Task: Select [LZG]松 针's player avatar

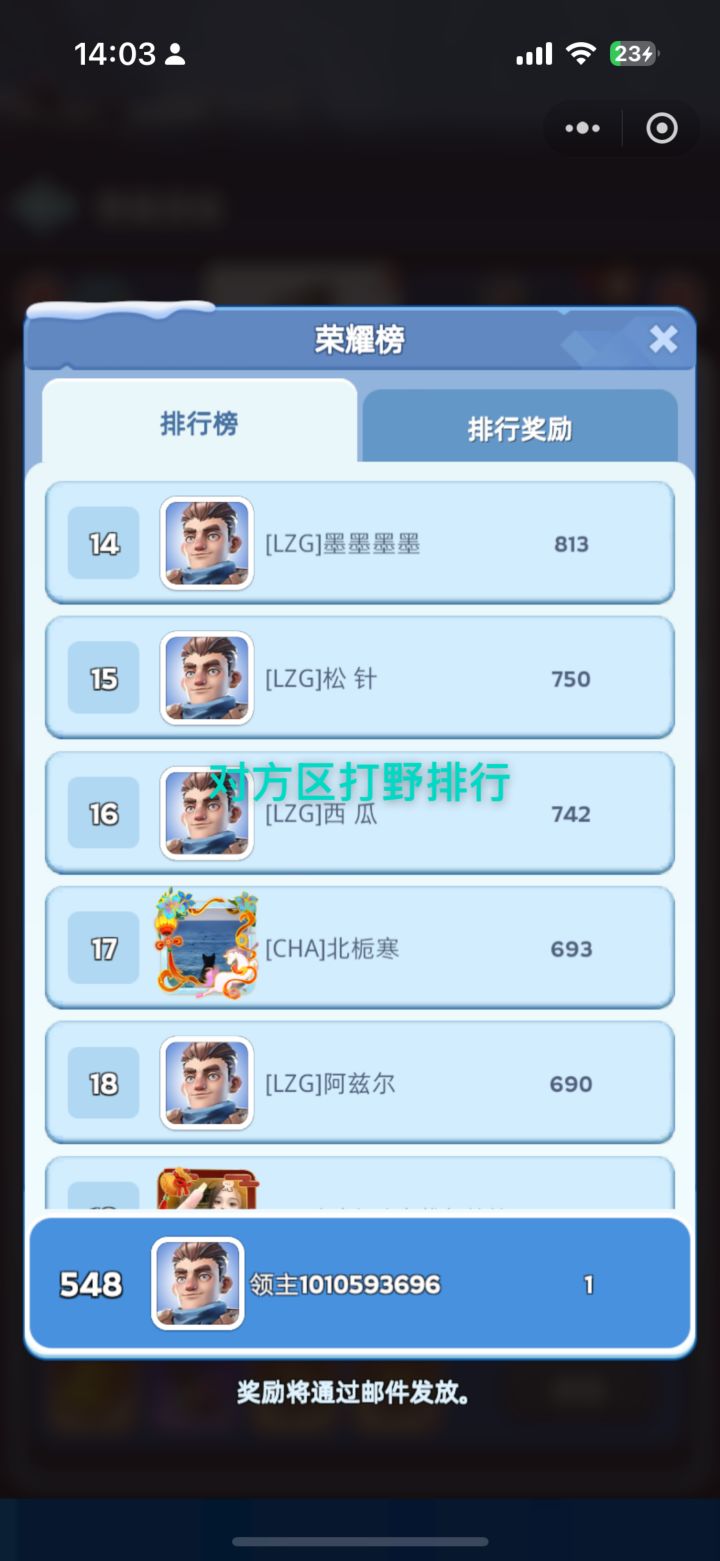Action: pyautogui.click(x=206, y=678)
